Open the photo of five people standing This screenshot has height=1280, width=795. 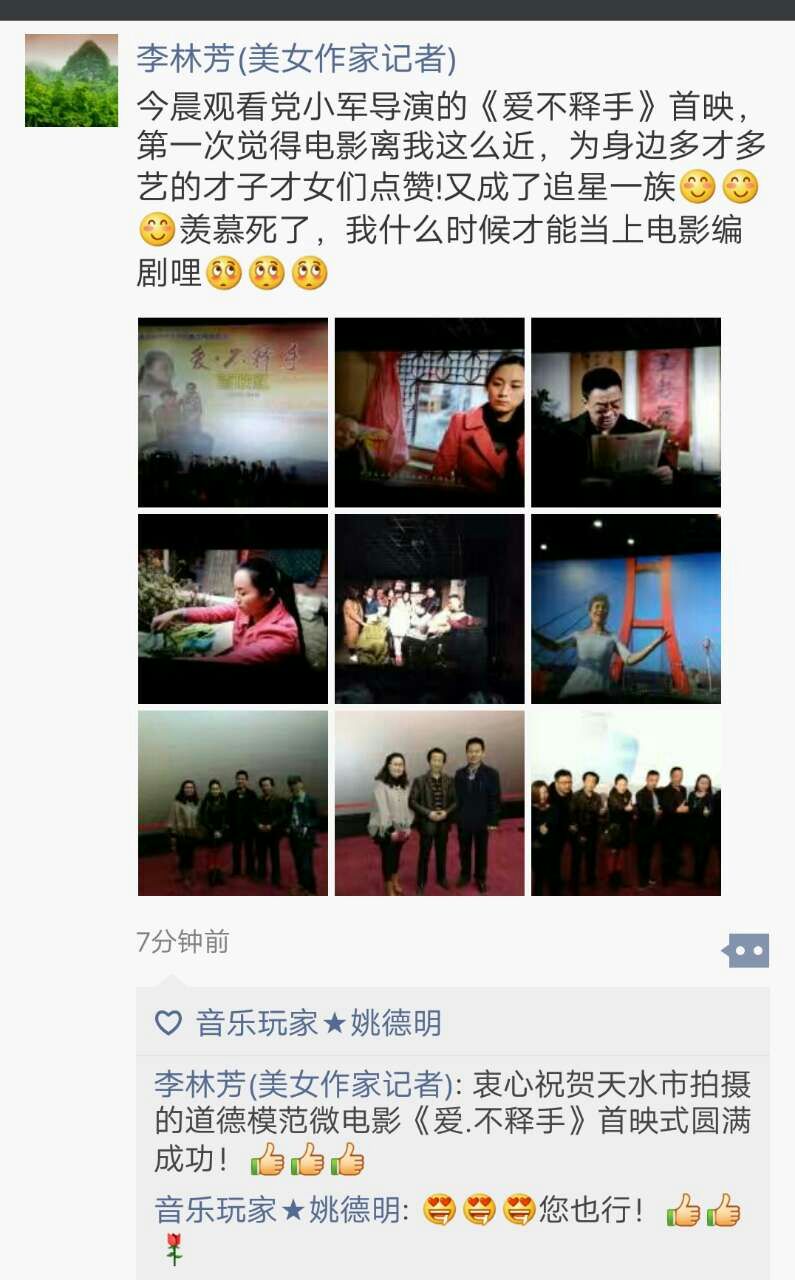(233, 803)
